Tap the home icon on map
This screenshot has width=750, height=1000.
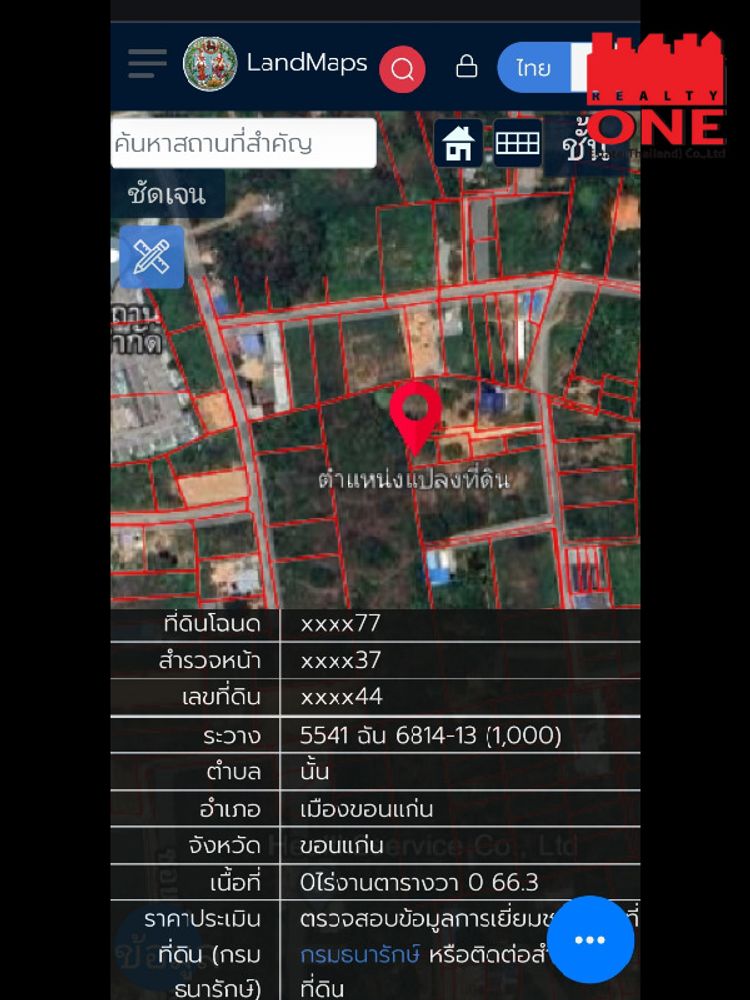pos(459,144)
